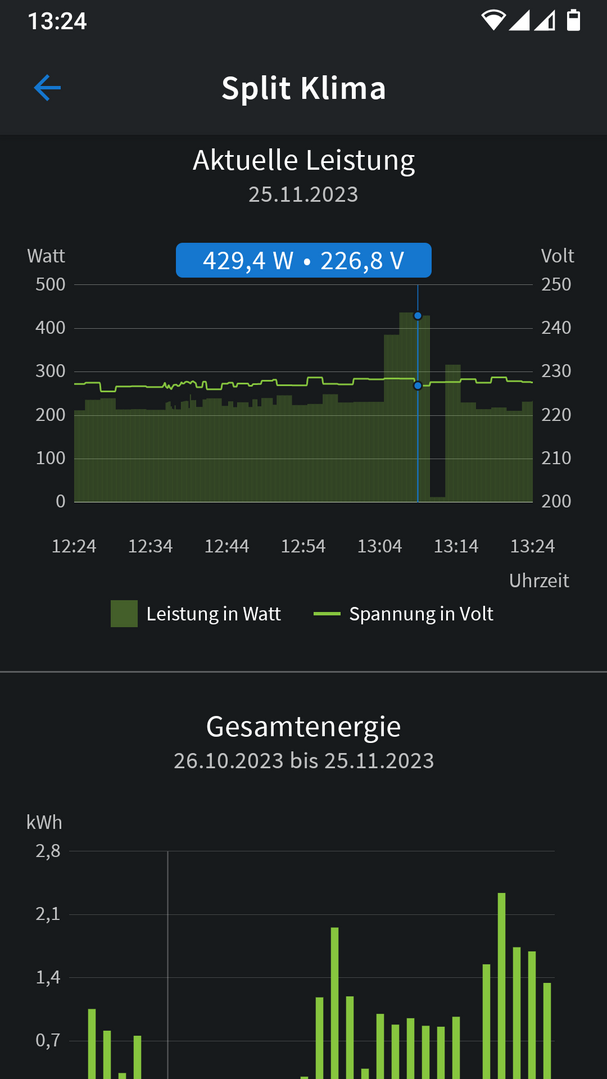Toggle the Spannung in Volt legend series

404,614
